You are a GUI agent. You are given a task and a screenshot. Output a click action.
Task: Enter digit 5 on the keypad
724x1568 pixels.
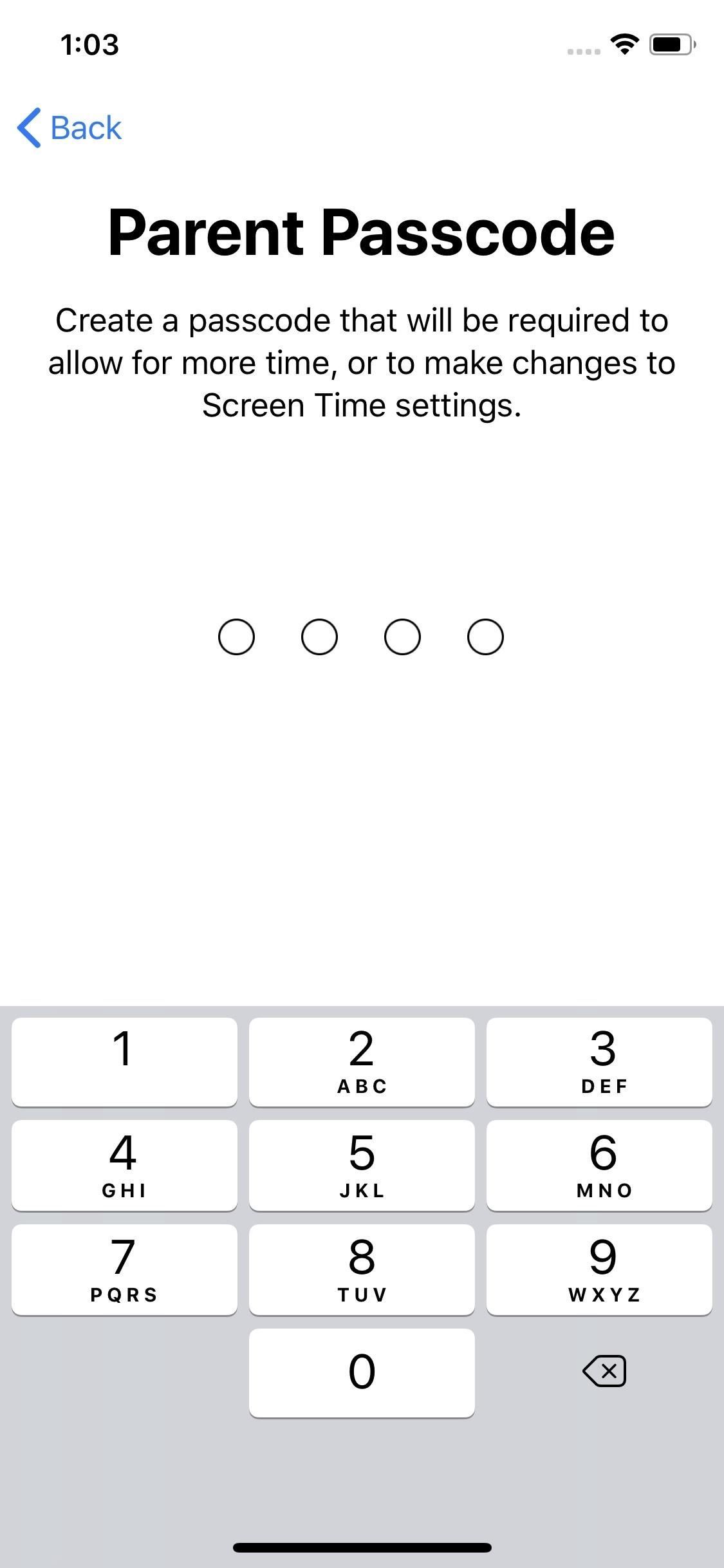coord(362,1166)
